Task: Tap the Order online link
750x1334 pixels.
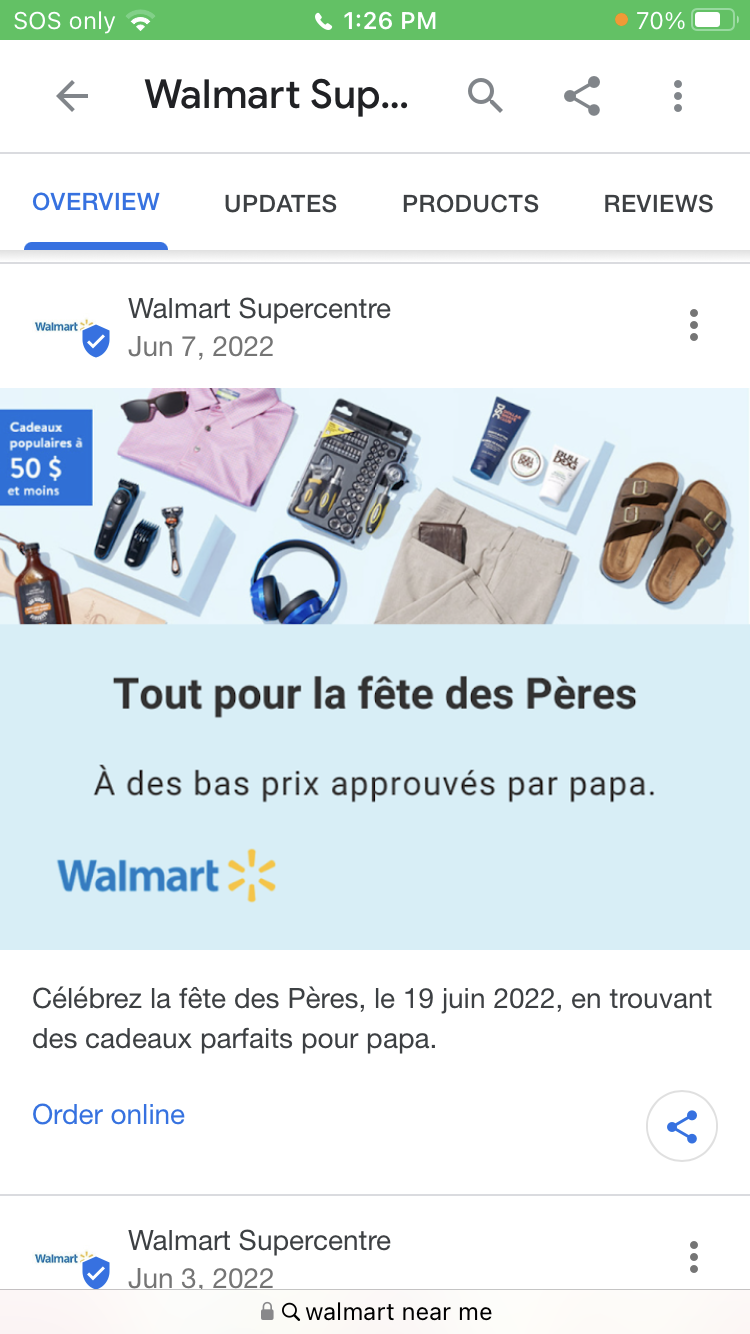Action: tap(109, 1114)
